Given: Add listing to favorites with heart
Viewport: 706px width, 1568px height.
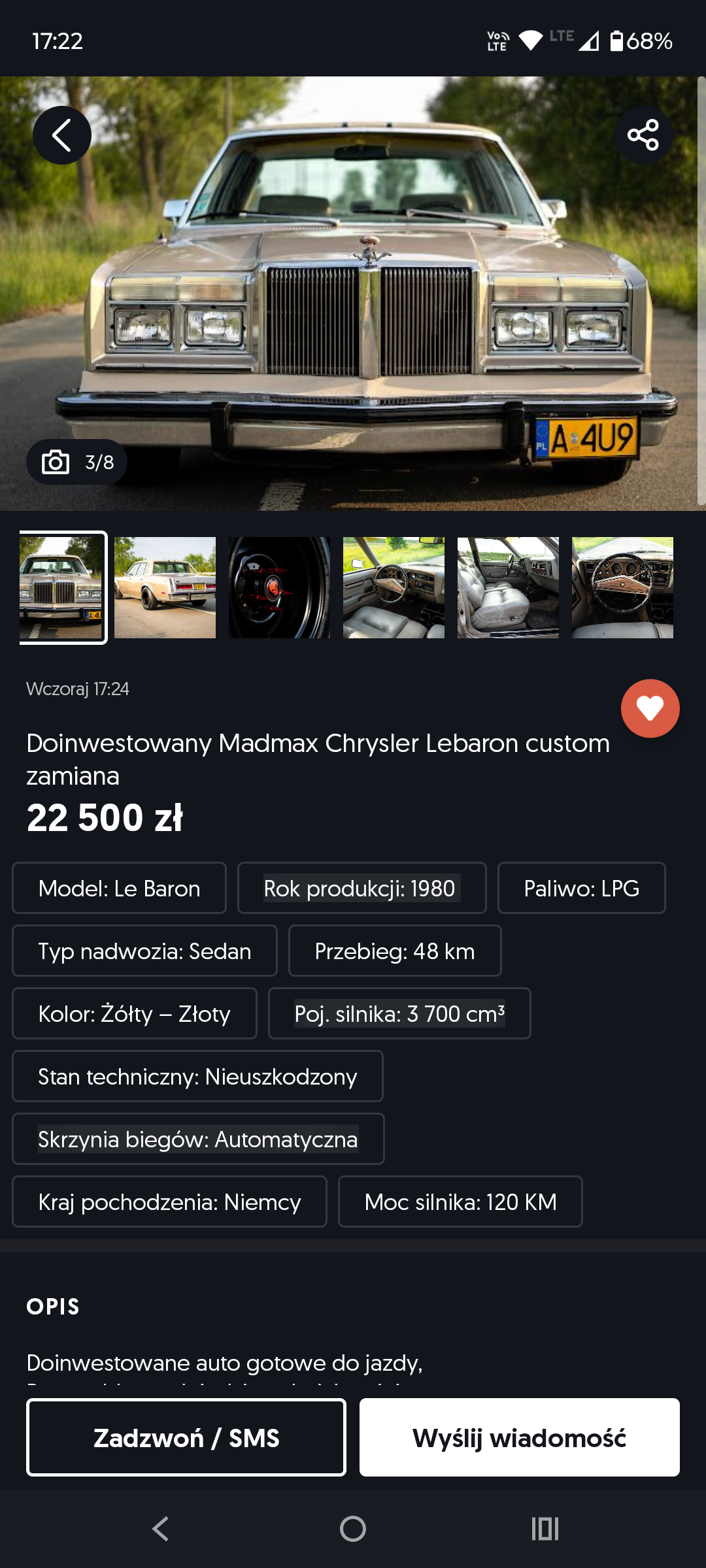Looking at the screenshot, I should point(650,708).
